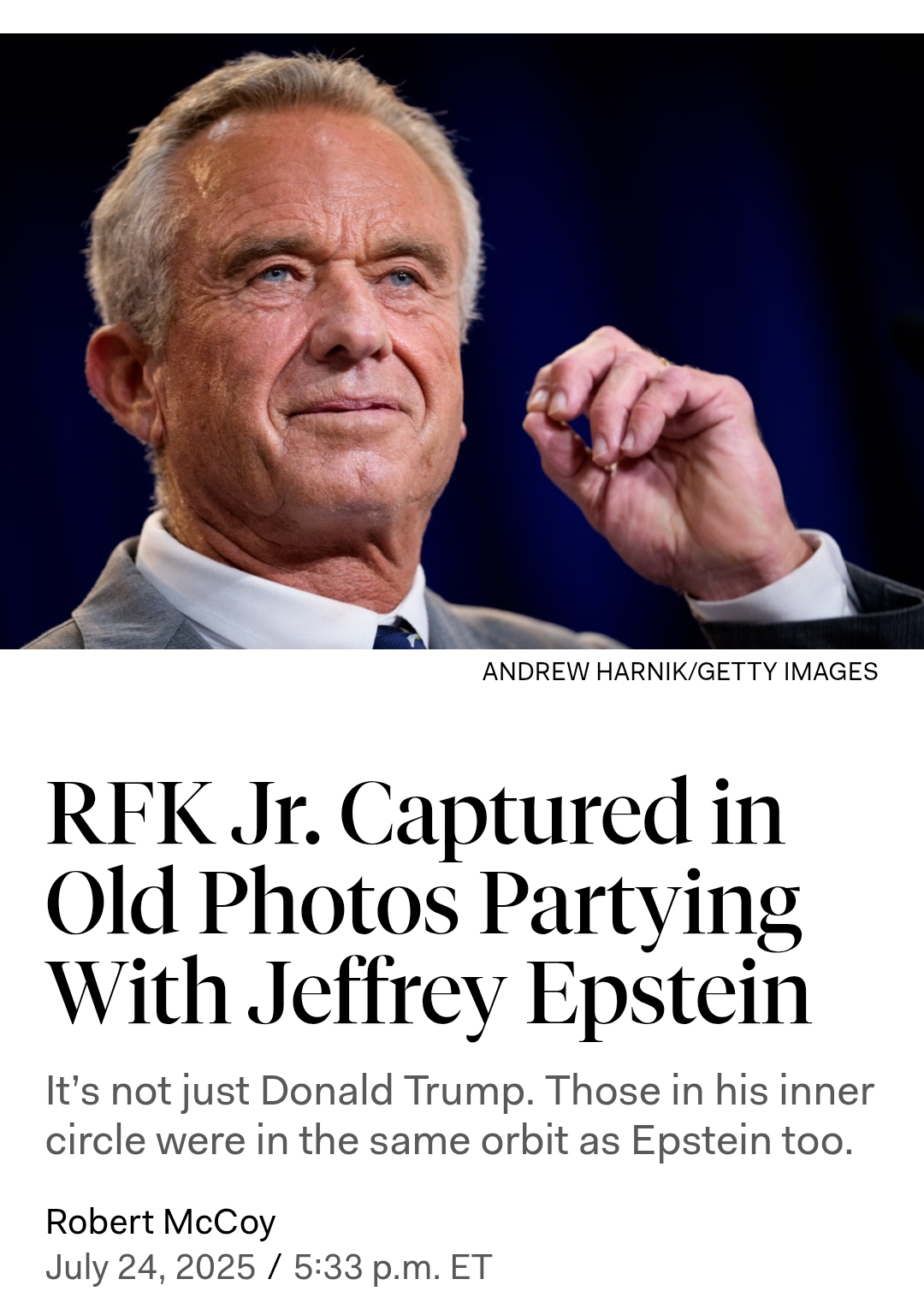View the article's lead photo
This screenshot has width=924, height=1297.
point(462,341)
